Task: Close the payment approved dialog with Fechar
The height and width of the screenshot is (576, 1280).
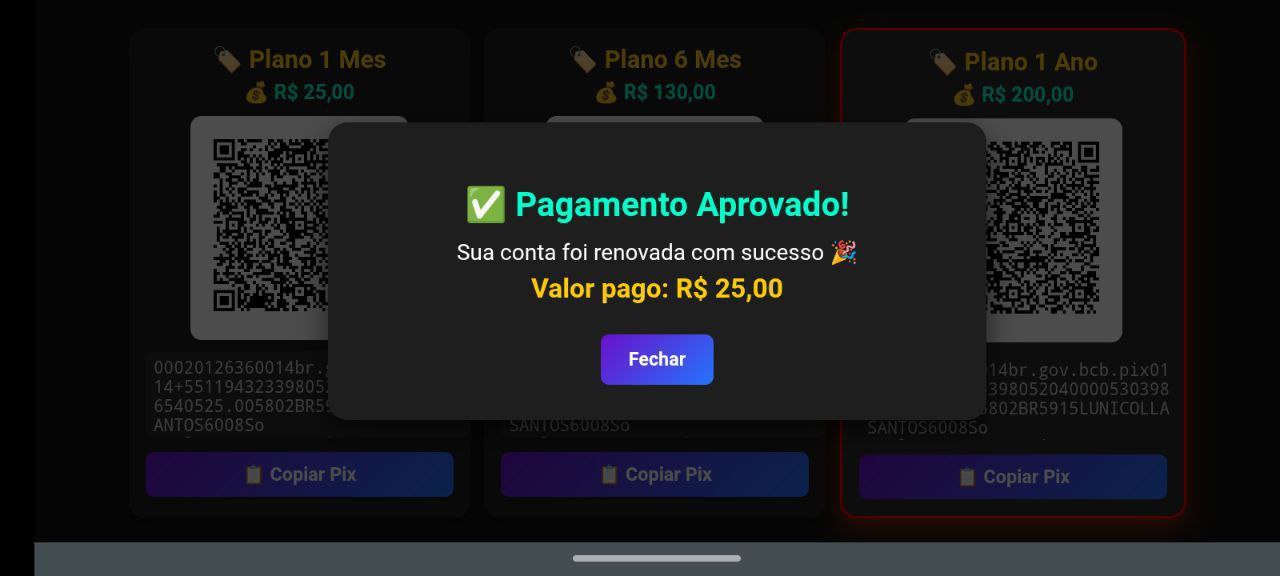Action: (656, 359)
